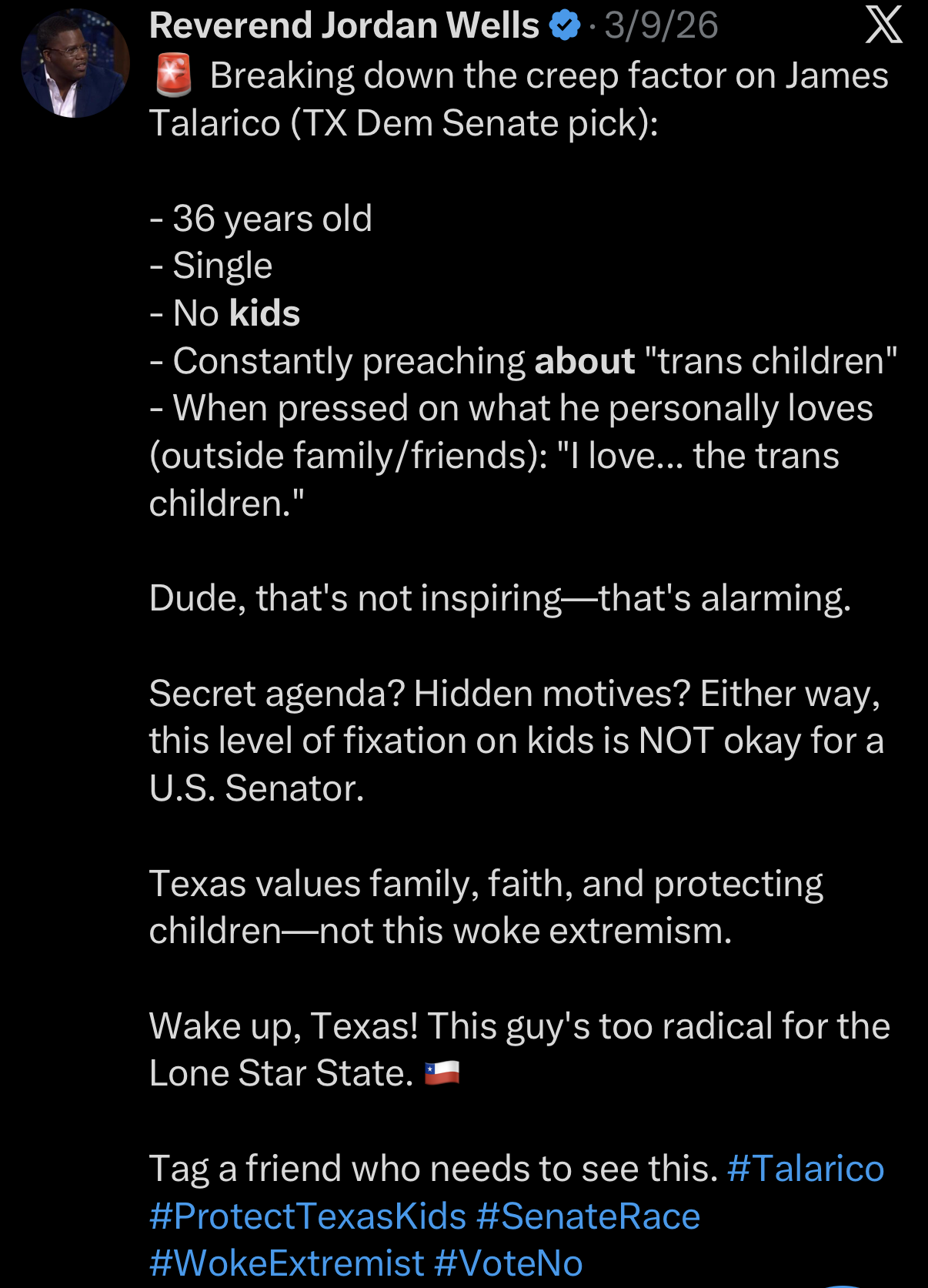
Task: Select the bolded word kids
Action: [x=265, y=313]
